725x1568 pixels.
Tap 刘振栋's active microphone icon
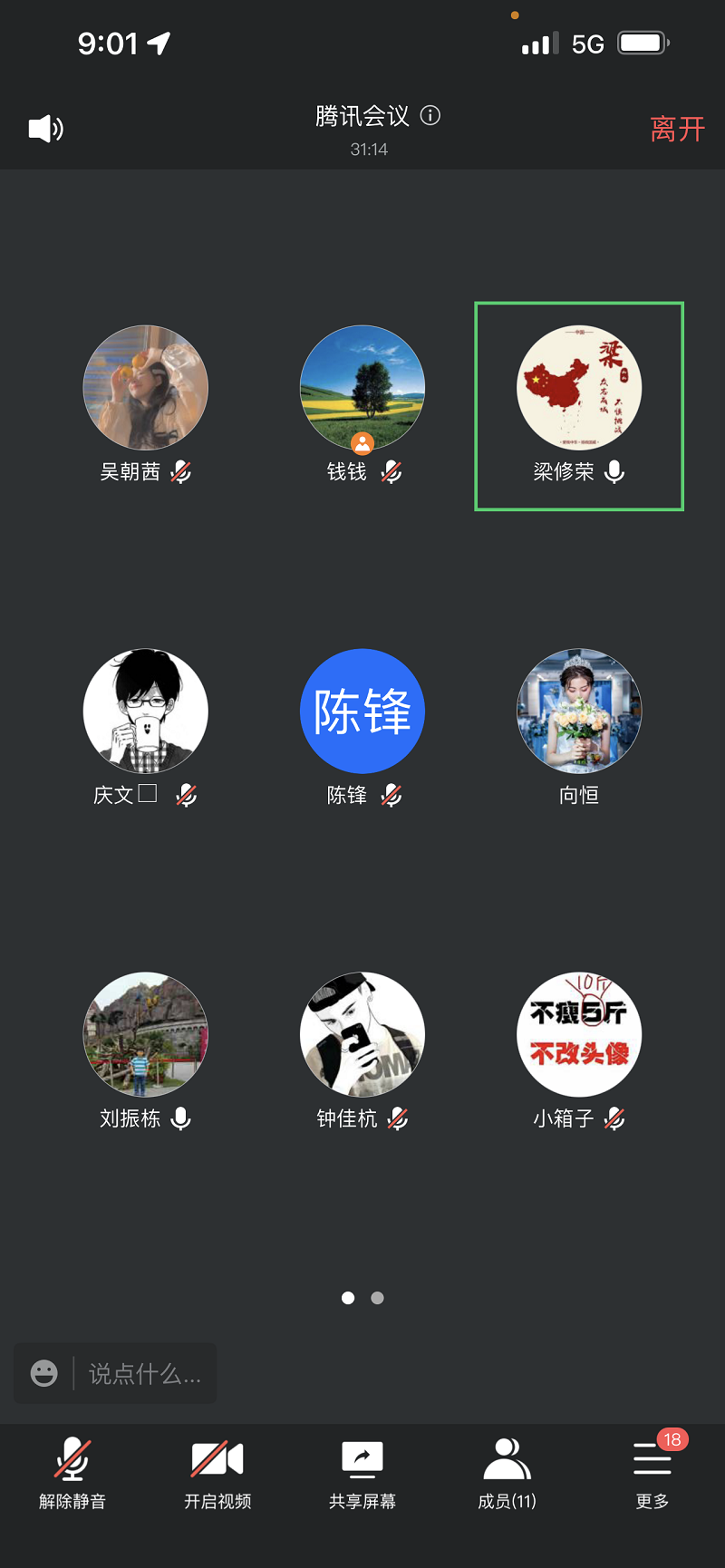(180, 1118)
